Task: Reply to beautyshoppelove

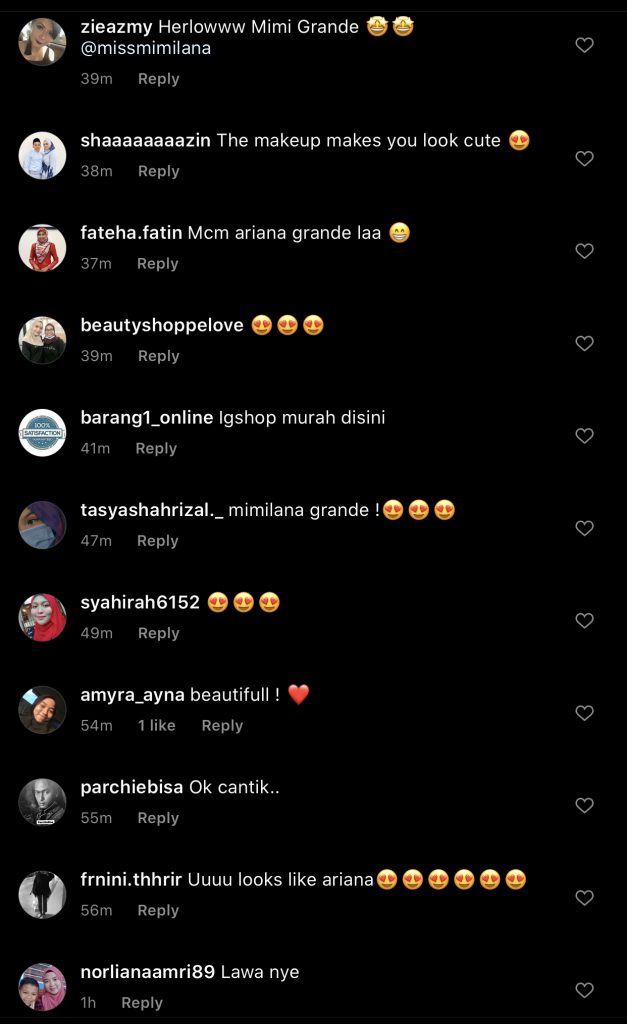Action: click(158, 356)
